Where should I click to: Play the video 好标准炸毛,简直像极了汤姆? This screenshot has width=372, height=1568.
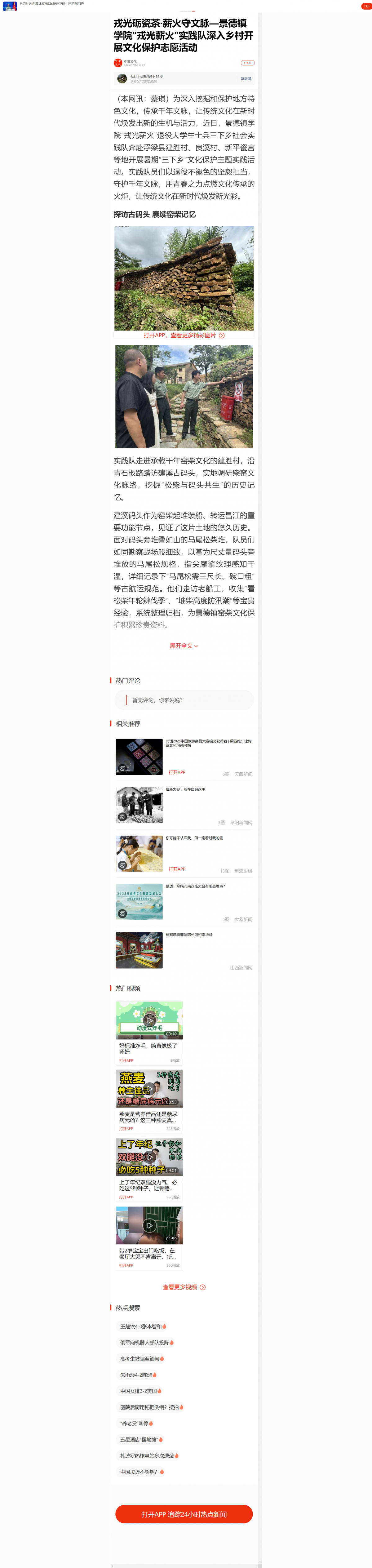[x=149, y=1020]
